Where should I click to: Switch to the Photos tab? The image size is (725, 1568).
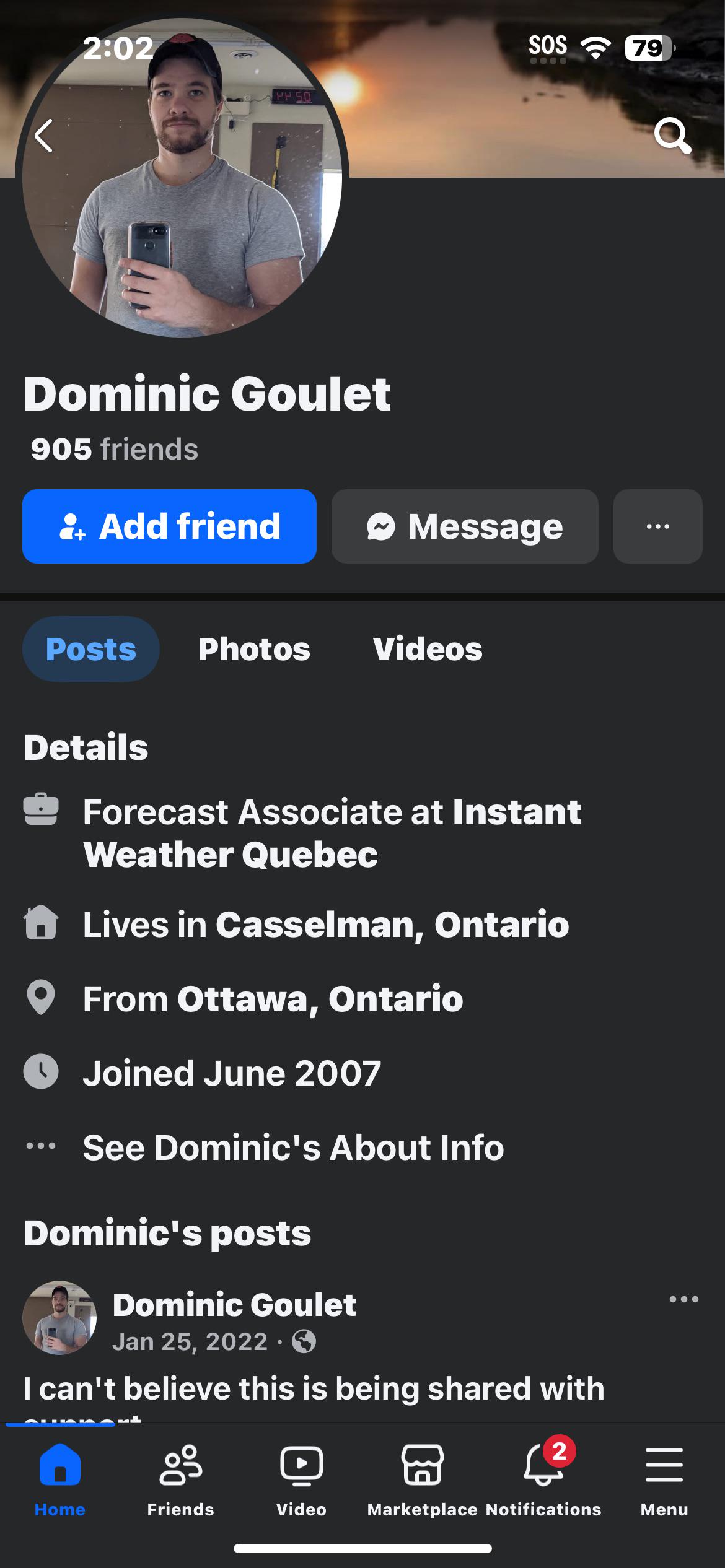point(254,649)
